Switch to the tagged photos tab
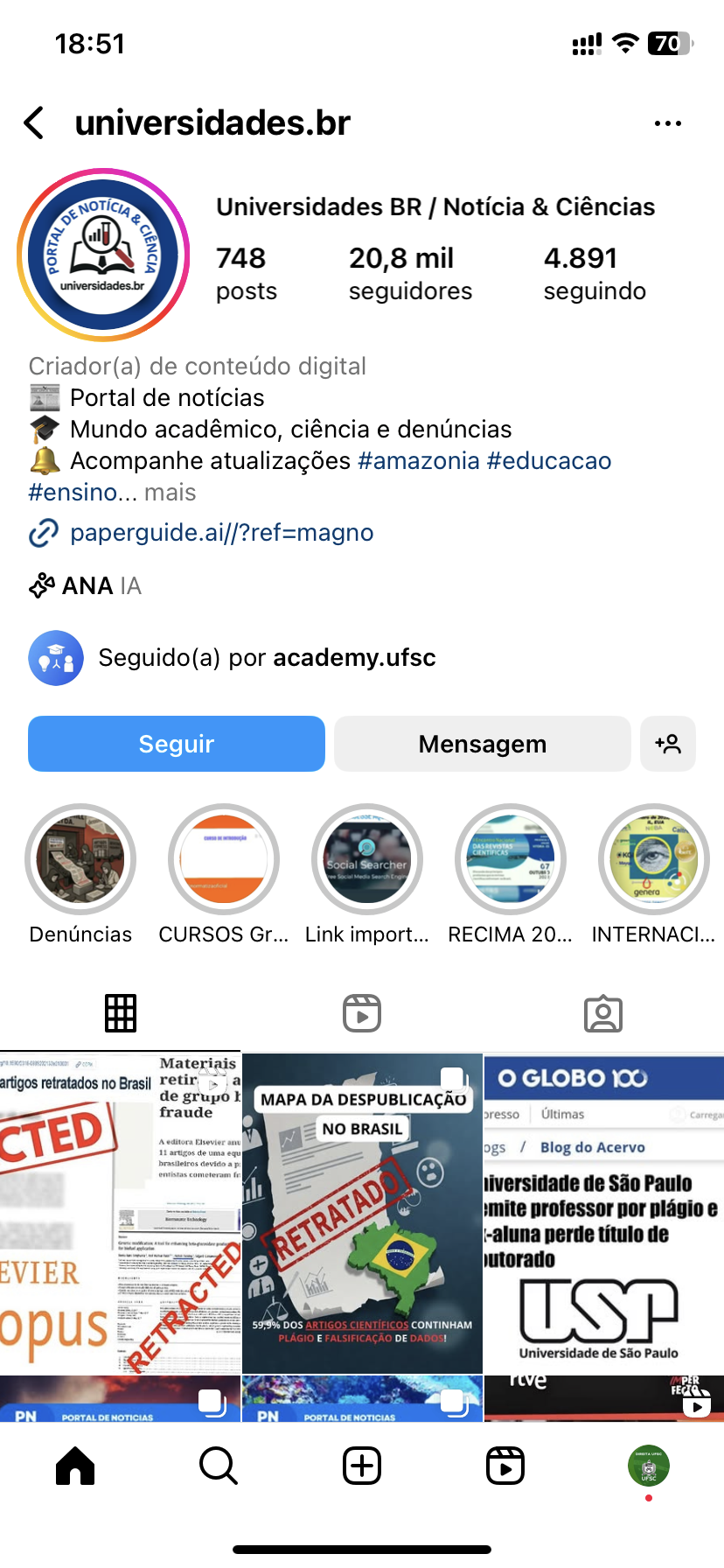The image size is (724, 1568). click(603, 1013)
